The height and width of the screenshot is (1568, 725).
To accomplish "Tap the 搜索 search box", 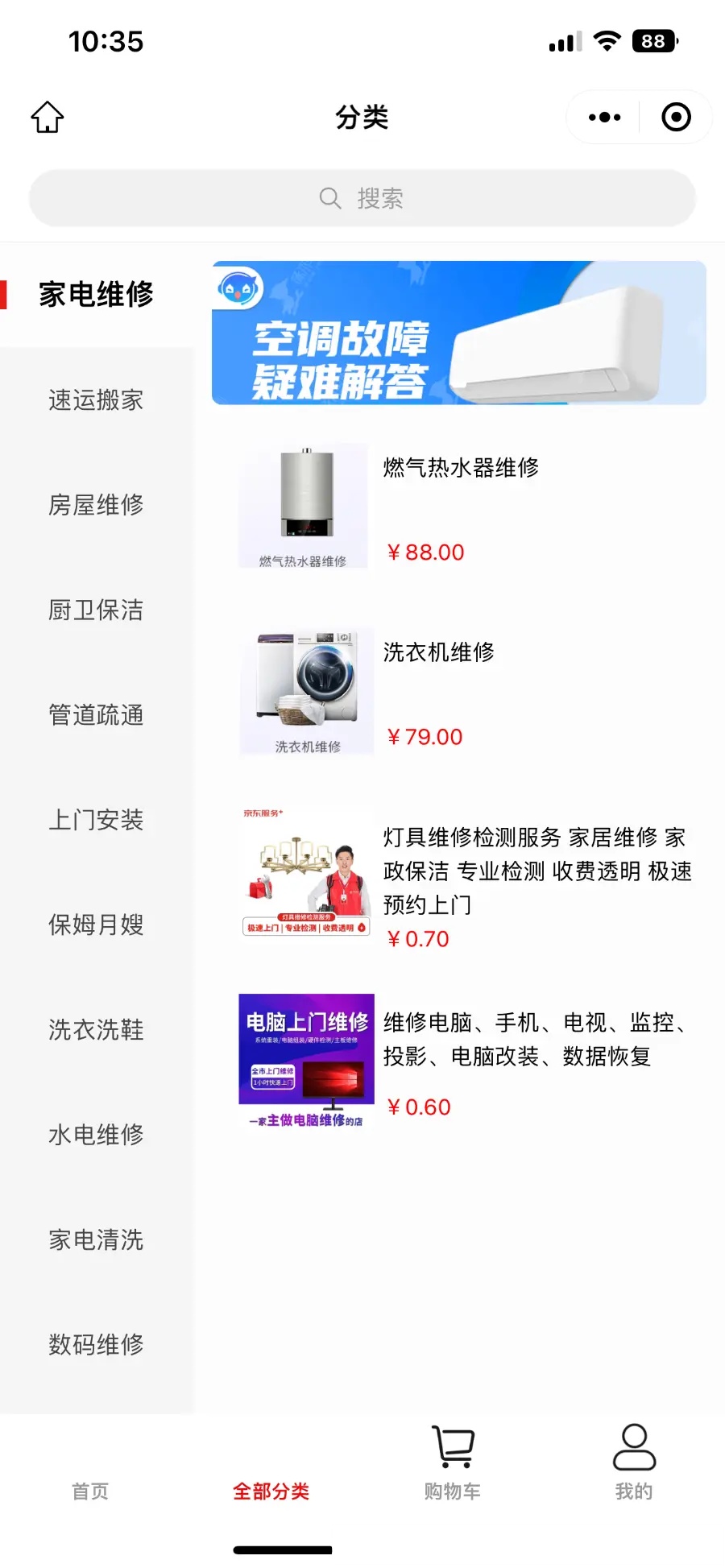I will tap(362, 198).
